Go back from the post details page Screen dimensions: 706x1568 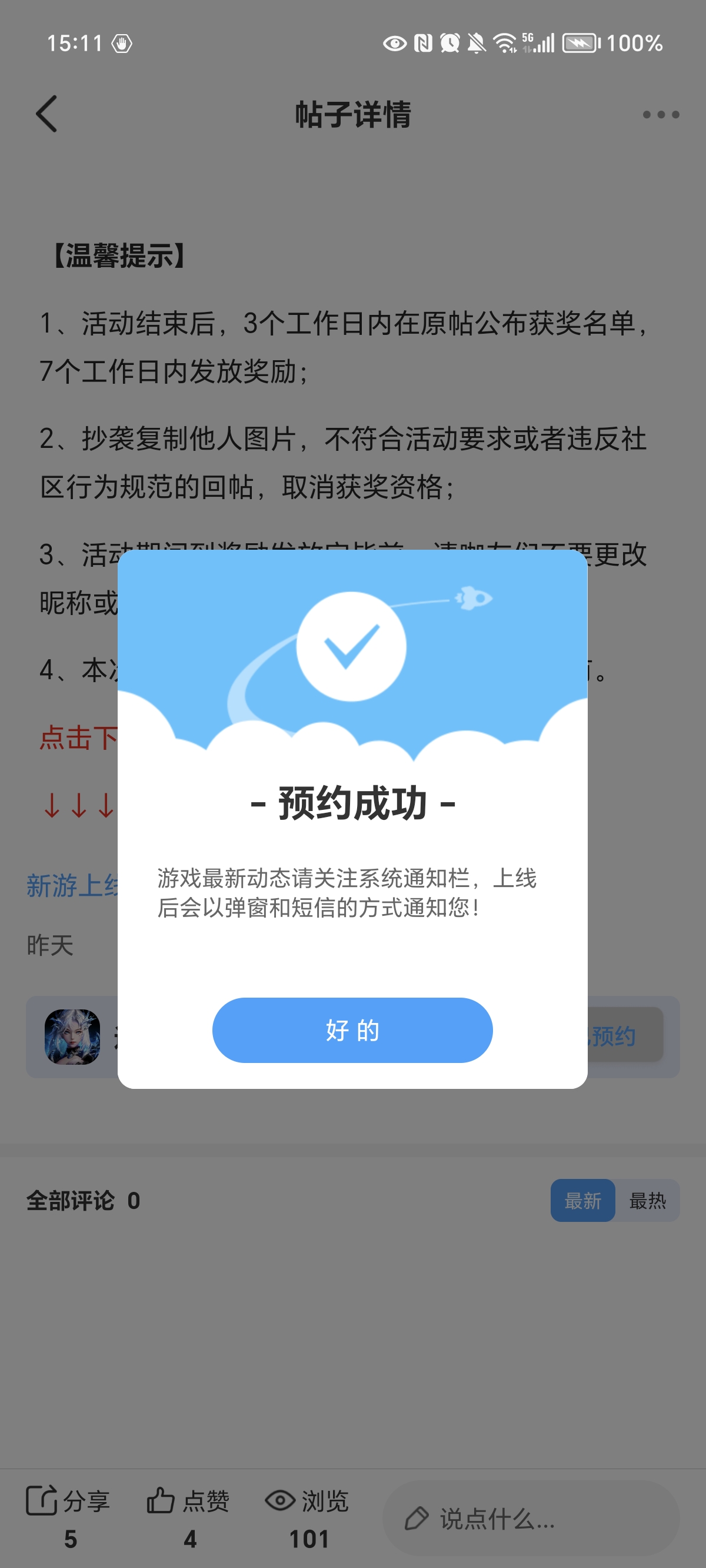[48, 114]
